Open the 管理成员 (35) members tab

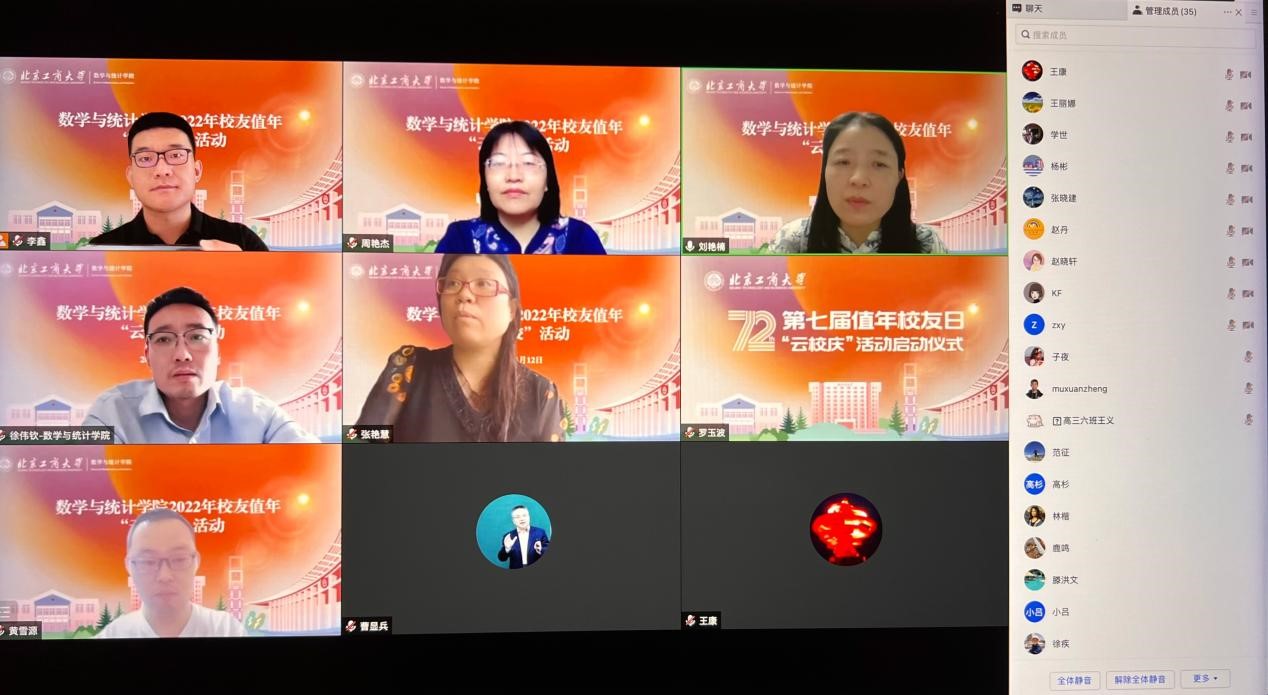point(1167,11)
